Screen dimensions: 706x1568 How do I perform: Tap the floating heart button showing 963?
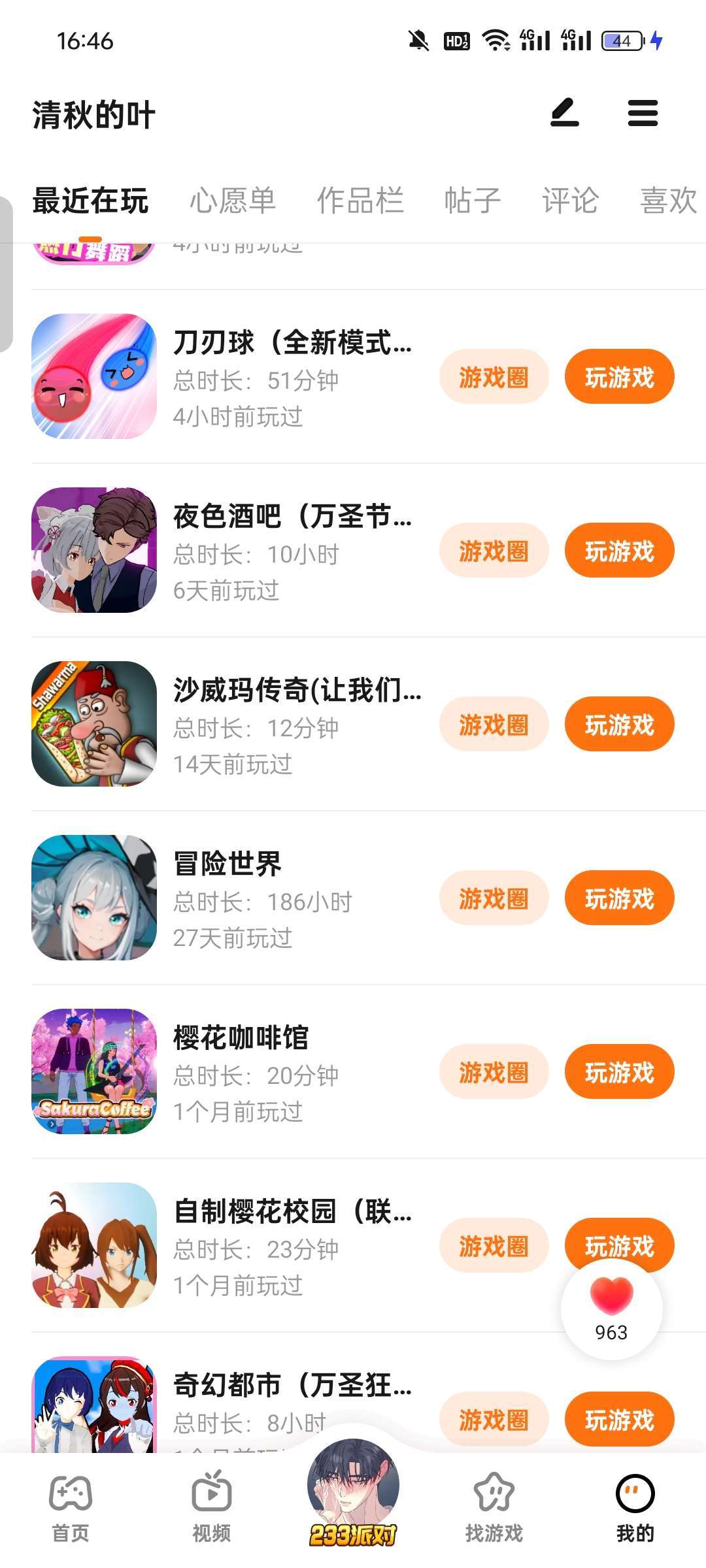(x=611, y=1309)
